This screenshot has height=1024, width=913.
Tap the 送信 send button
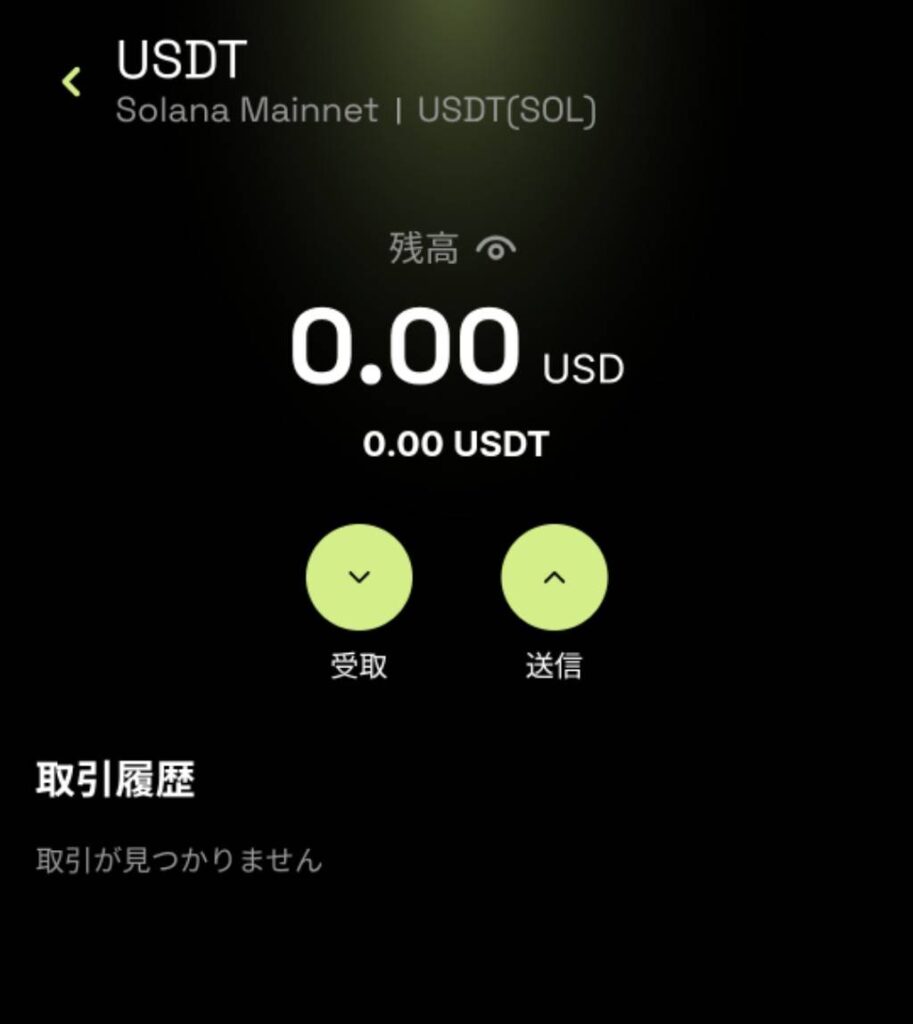pyautogui.click(x=554, y=577)
